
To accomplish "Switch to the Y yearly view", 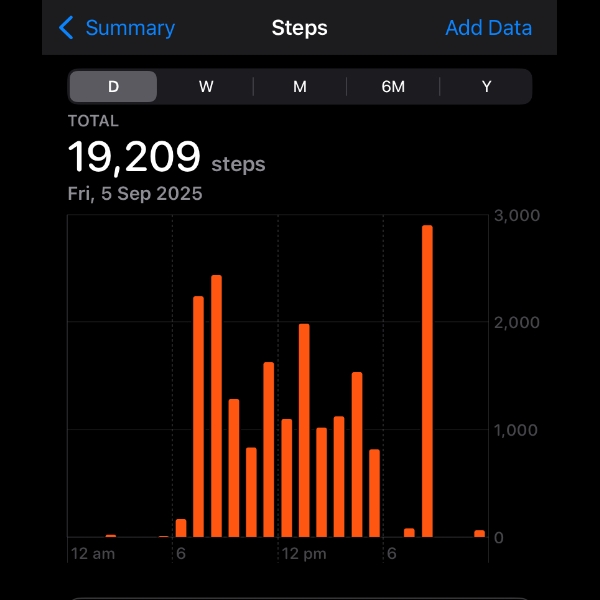I will pos(486,87).
